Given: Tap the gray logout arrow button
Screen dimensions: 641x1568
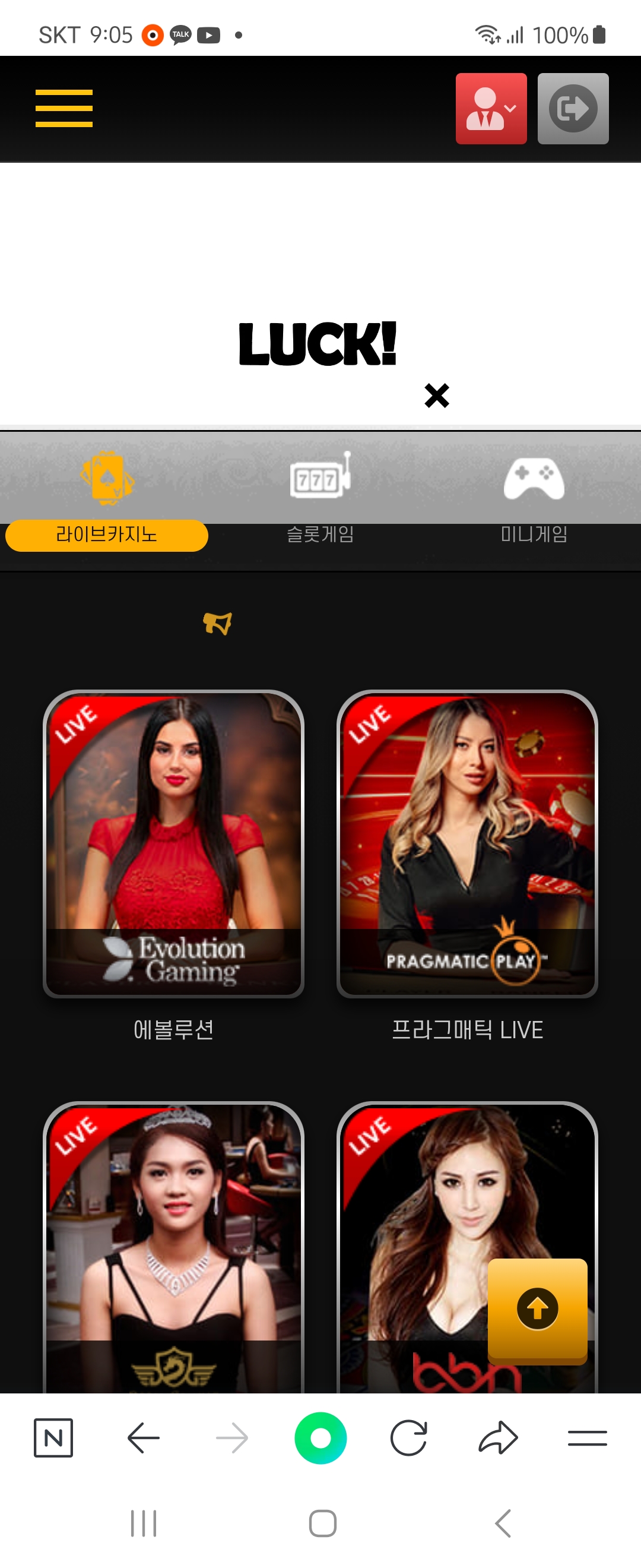Looking at the screenshot, I should pos(573,108).
